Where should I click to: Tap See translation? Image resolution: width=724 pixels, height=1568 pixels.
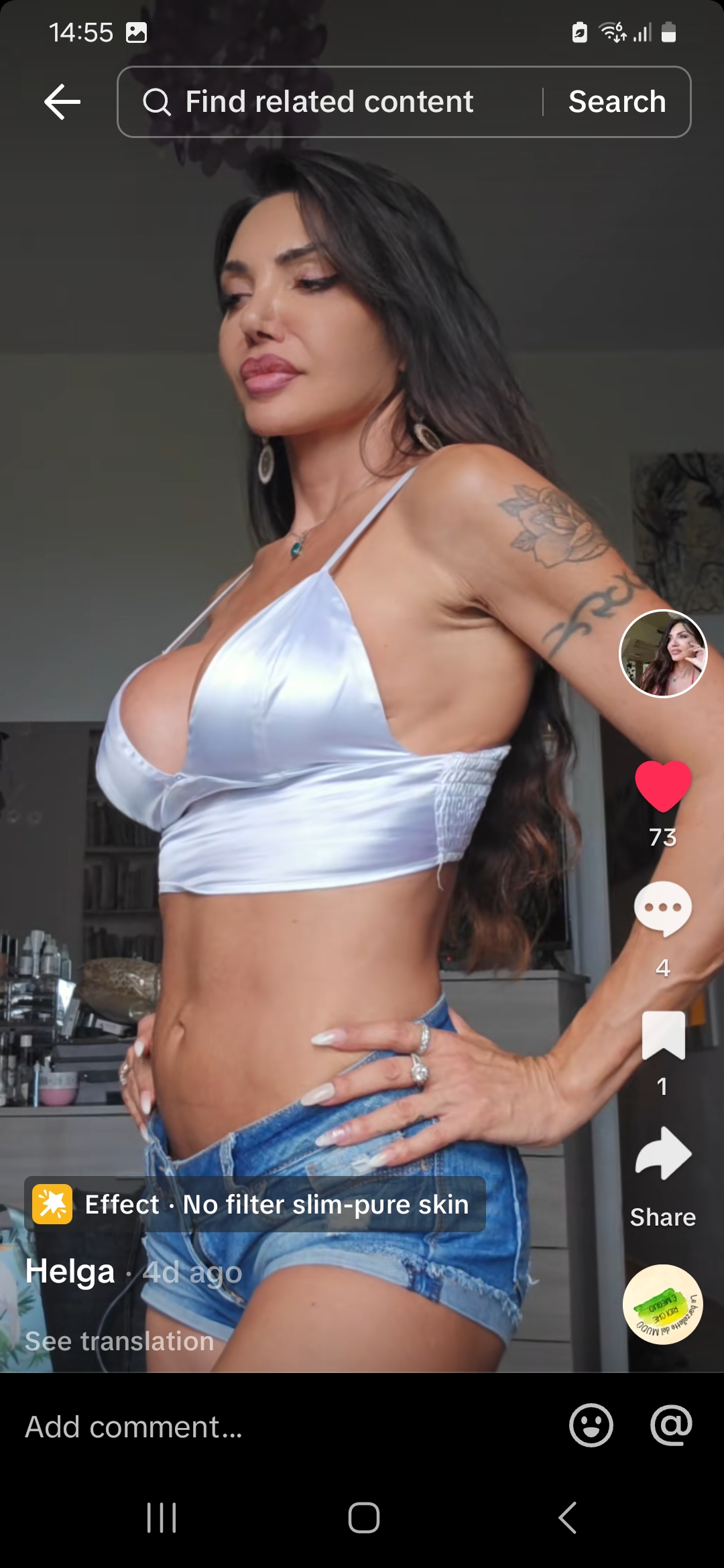[x=119, y=1341]
